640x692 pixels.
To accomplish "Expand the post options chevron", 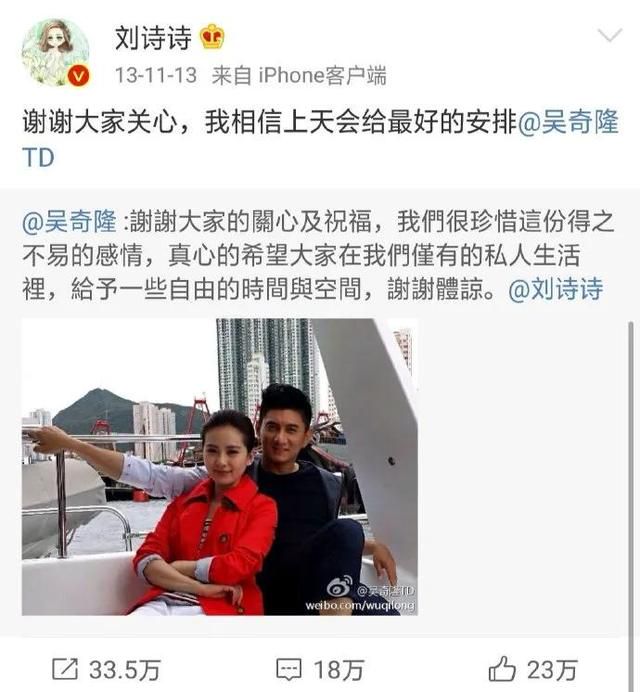I will pos(608,36).
